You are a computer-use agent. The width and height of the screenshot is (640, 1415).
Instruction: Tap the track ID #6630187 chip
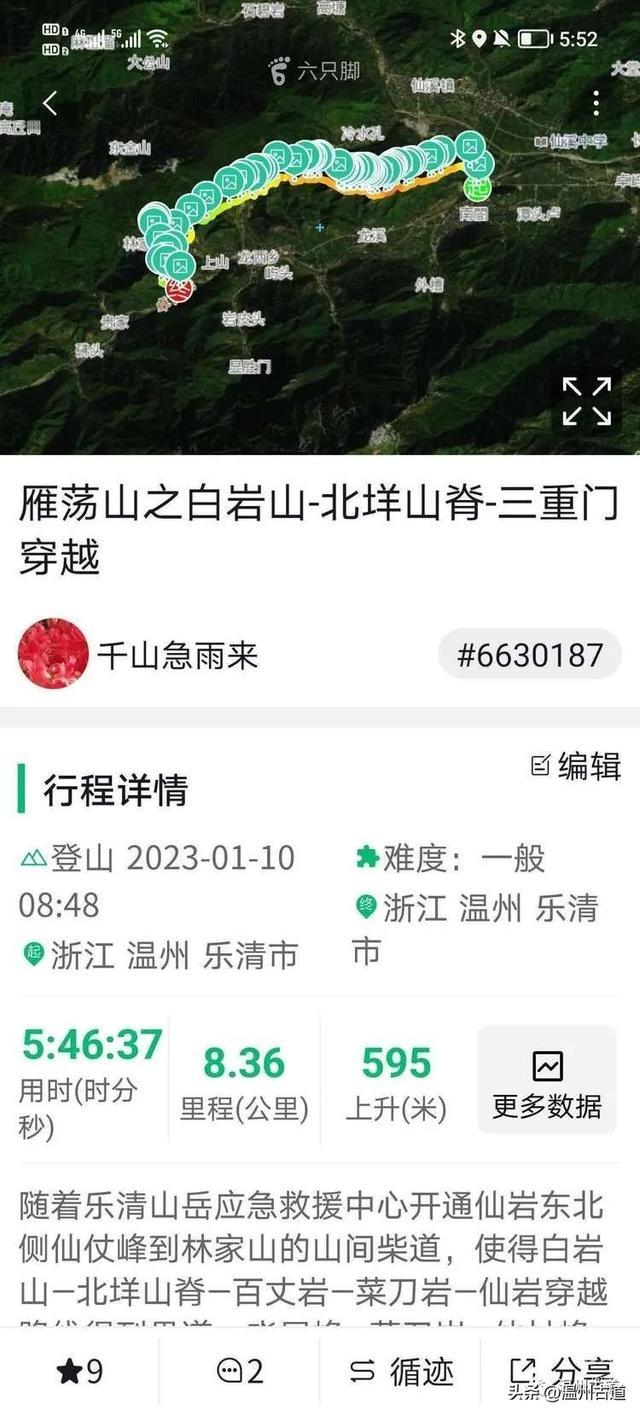coord(530,655)
